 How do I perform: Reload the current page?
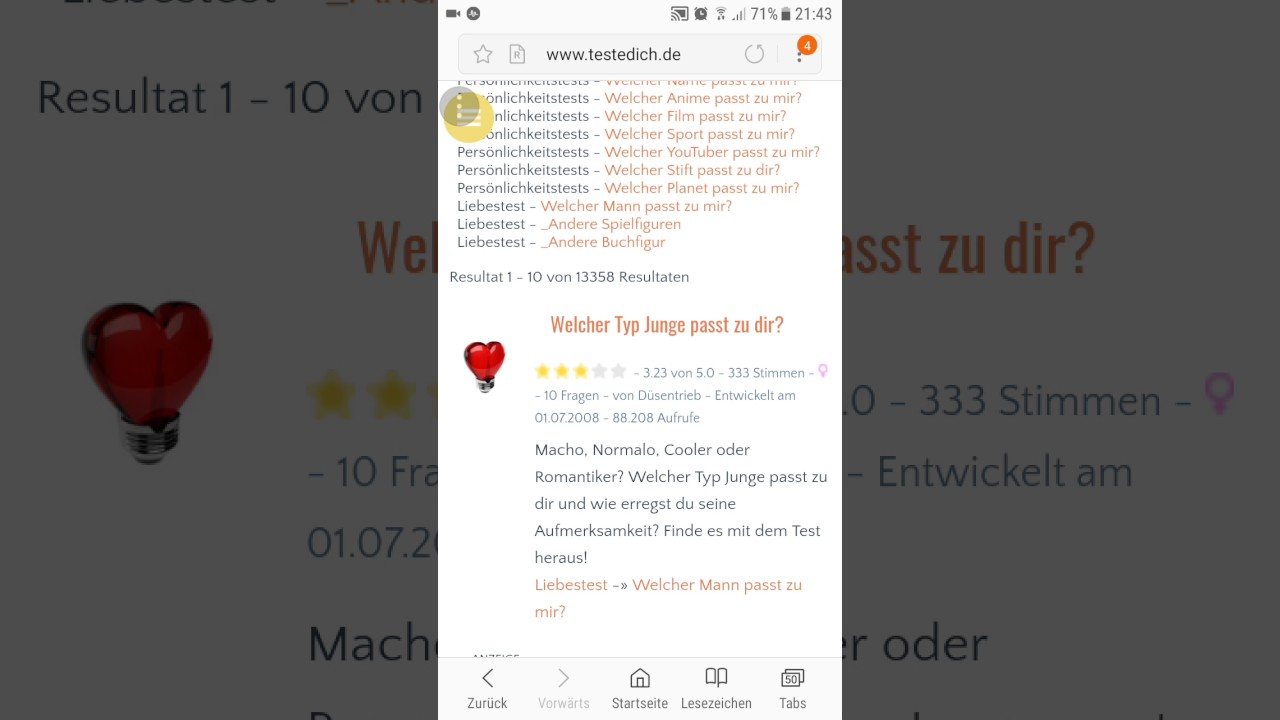point(754,54)
